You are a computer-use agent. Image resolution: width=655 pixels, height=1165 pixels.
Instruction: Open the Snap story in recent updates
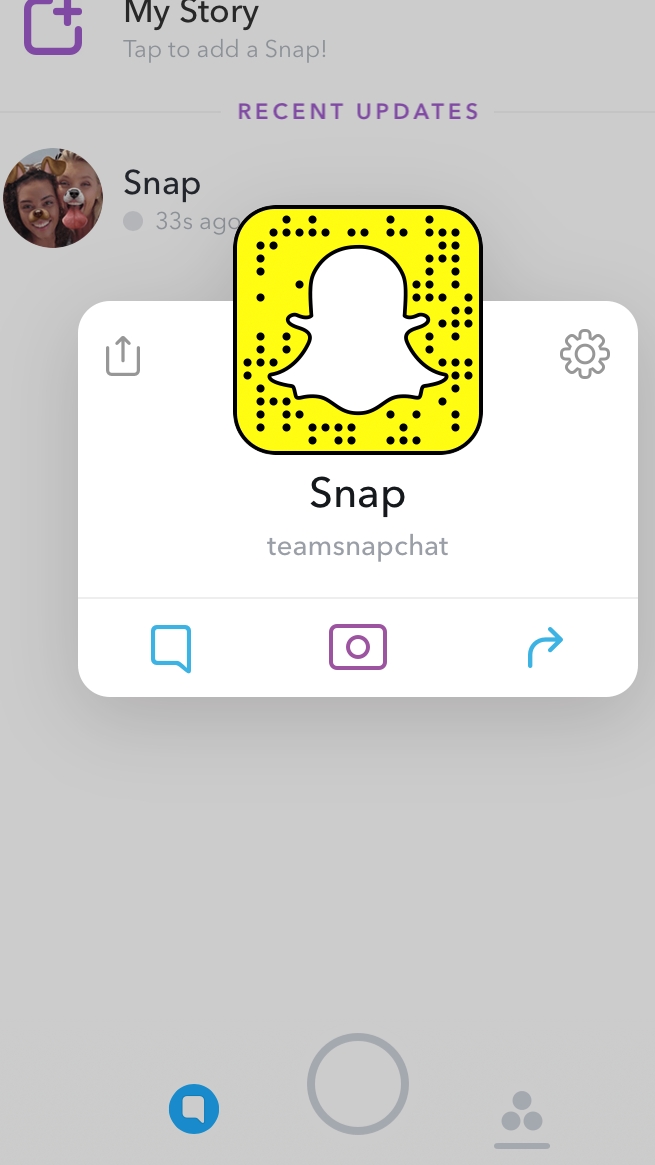coord(54,198)
